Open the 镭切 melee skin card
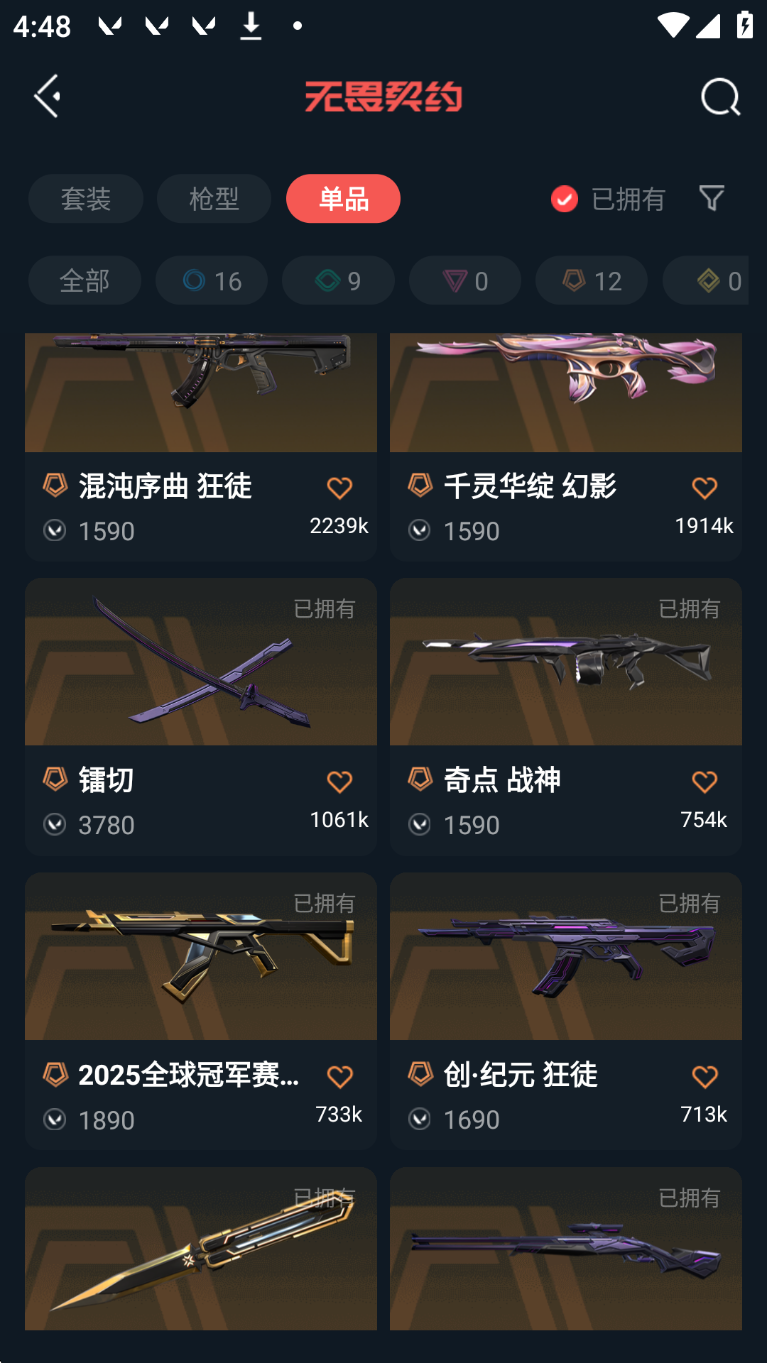 [201, 716]
